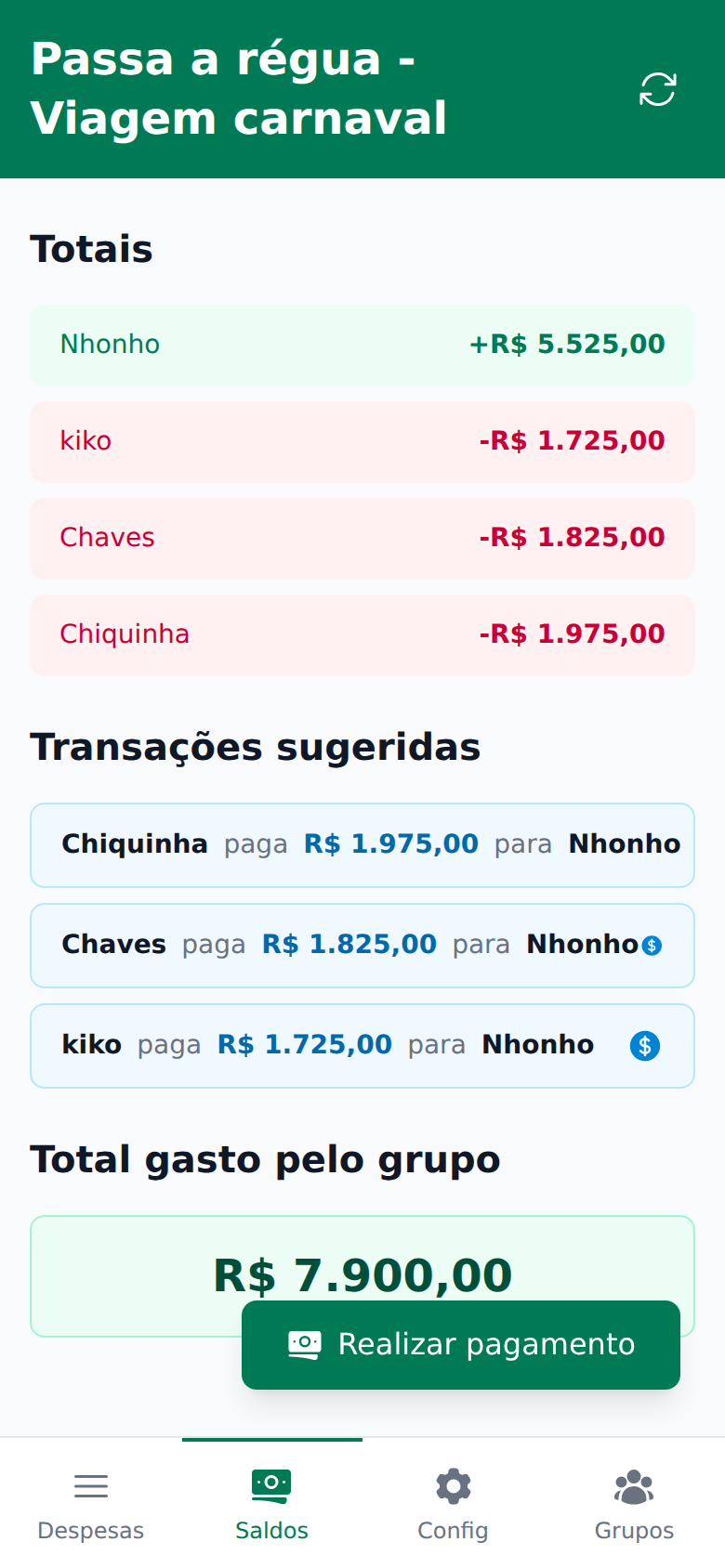Click the dollar icon on Chaves's transaction

[x=652, y=945]
